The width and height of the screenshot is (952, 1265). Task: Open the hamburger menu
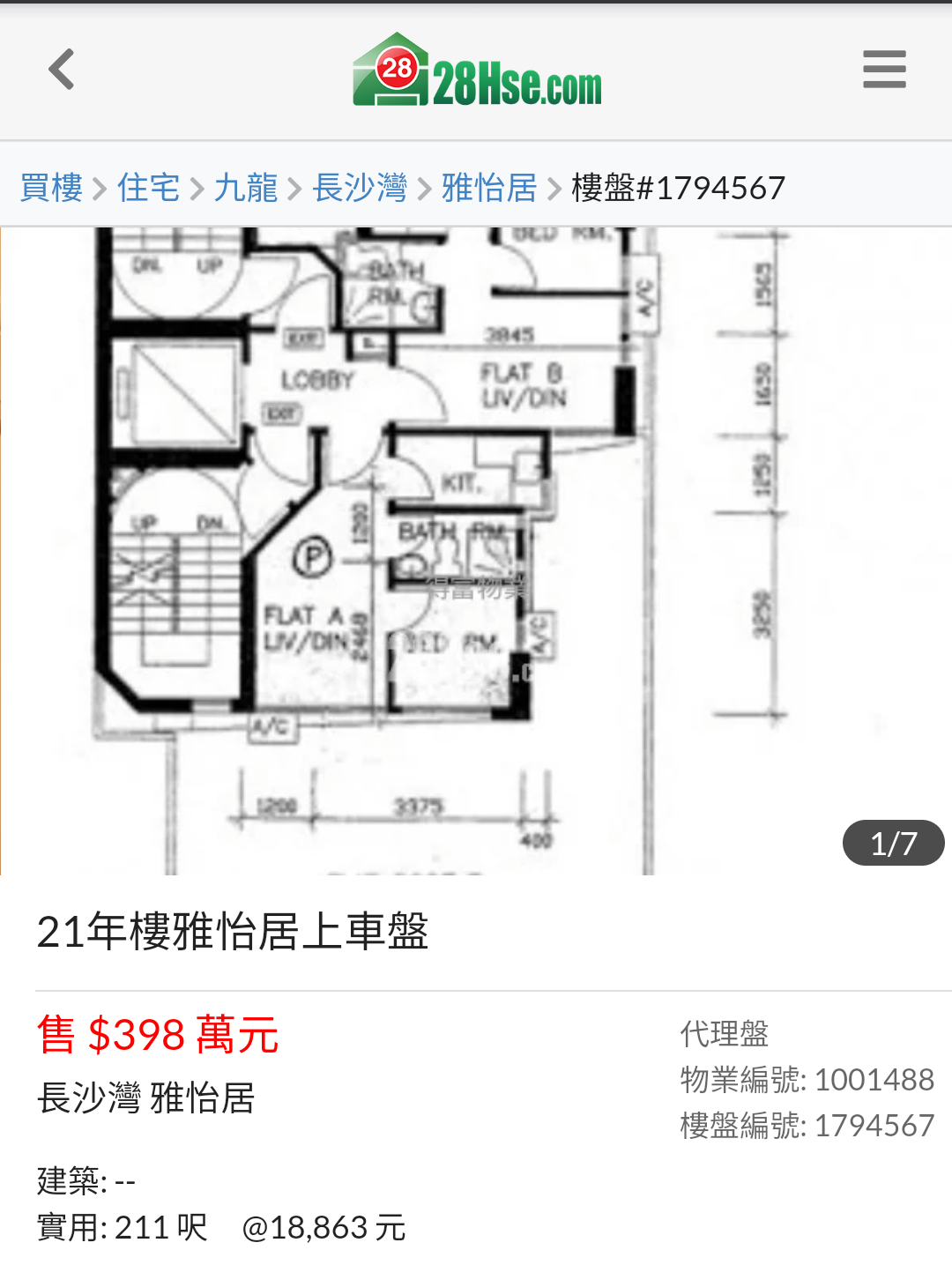tap(884, 70)
